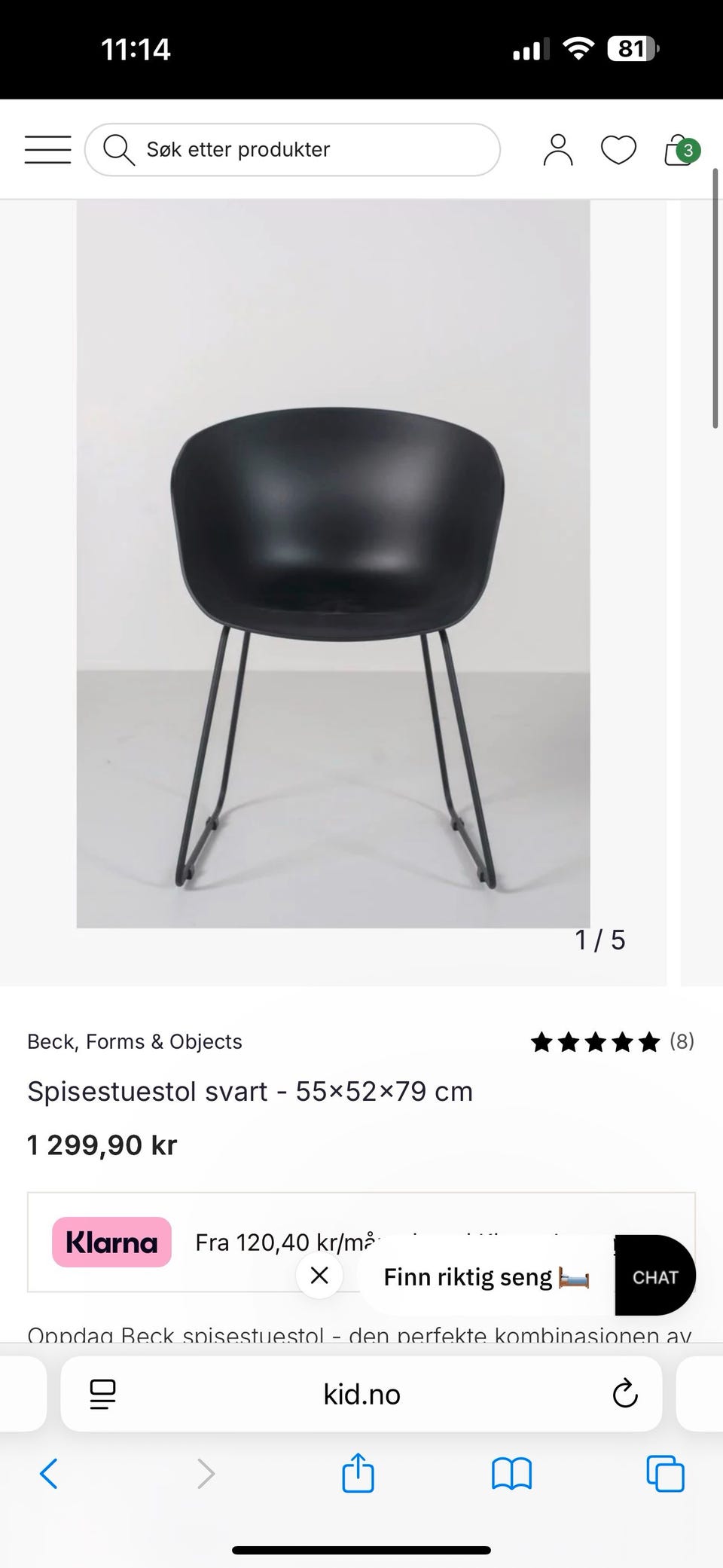The width and height of the screenshot is (723, 1568).
Task: Open the user account icon
Action: [557, 149]
